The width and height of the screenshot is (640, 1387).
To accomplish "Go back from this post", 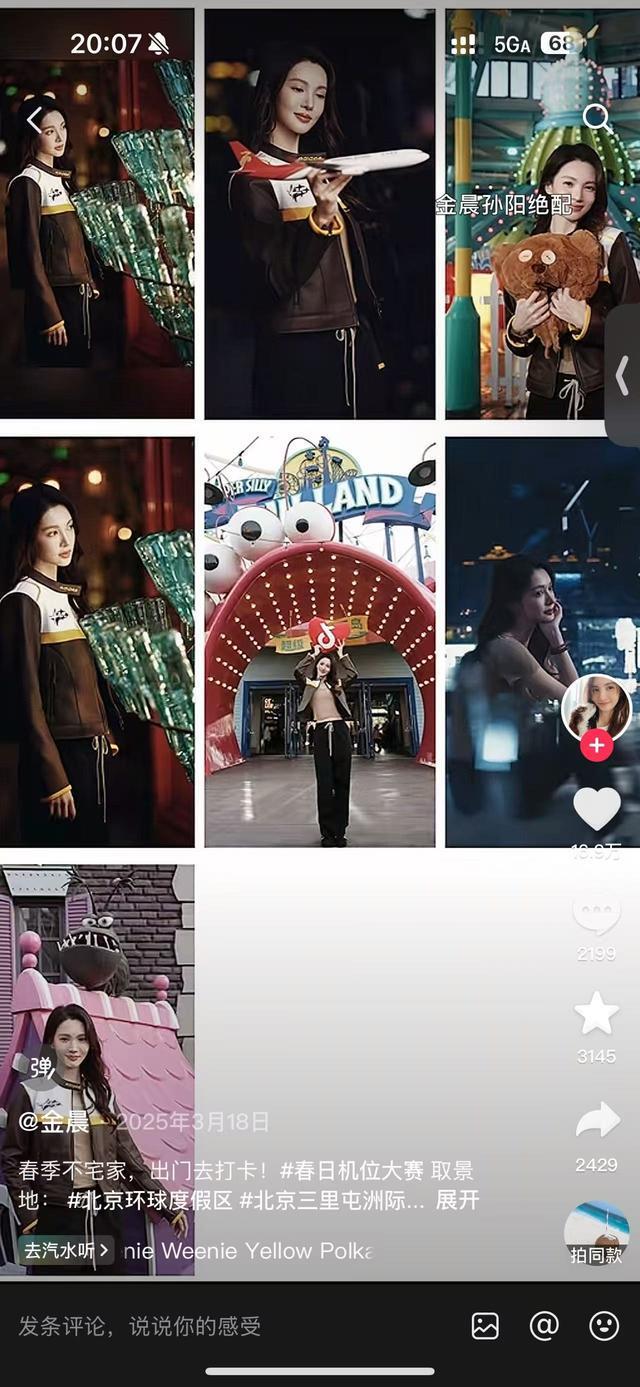I will (x=34, y=120).
